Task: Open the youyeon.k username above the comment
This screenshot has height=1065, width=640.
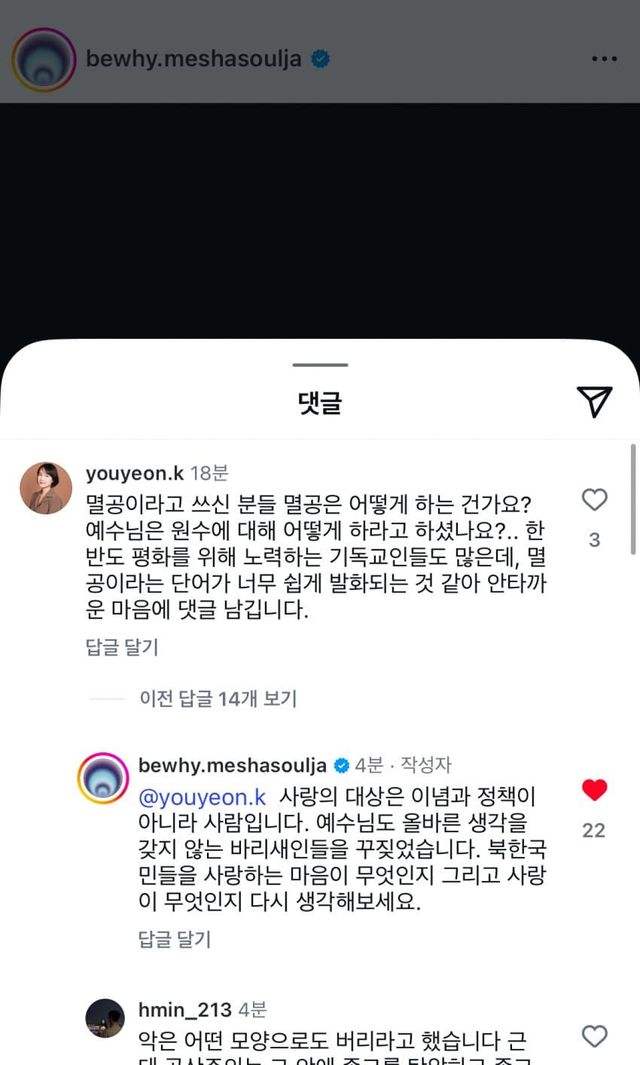Action: [133, 473]
